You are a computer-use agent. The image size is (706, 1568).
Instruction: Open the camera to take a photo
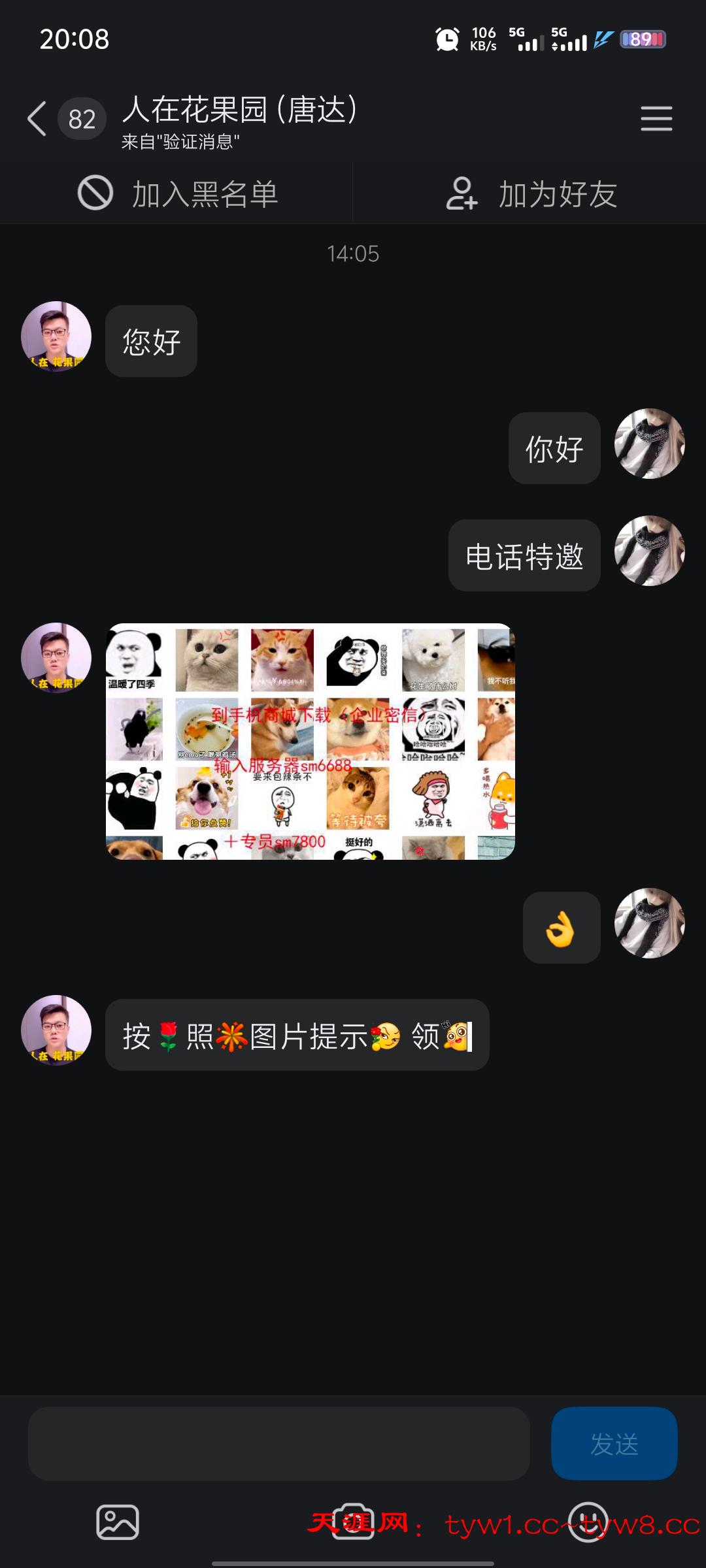(x=354, y=1522)
